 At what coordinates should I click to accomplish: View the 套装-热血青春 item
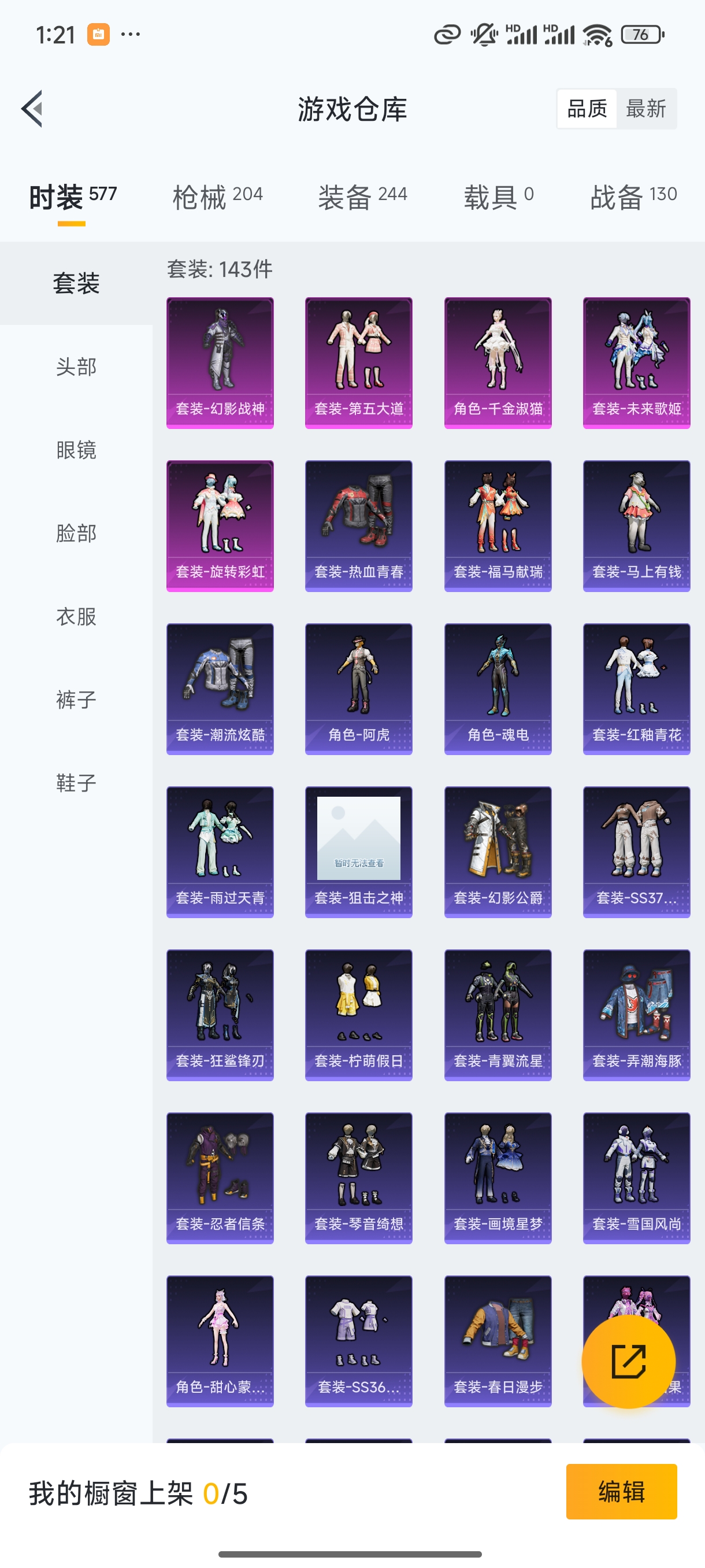click(x=358, y=526)
